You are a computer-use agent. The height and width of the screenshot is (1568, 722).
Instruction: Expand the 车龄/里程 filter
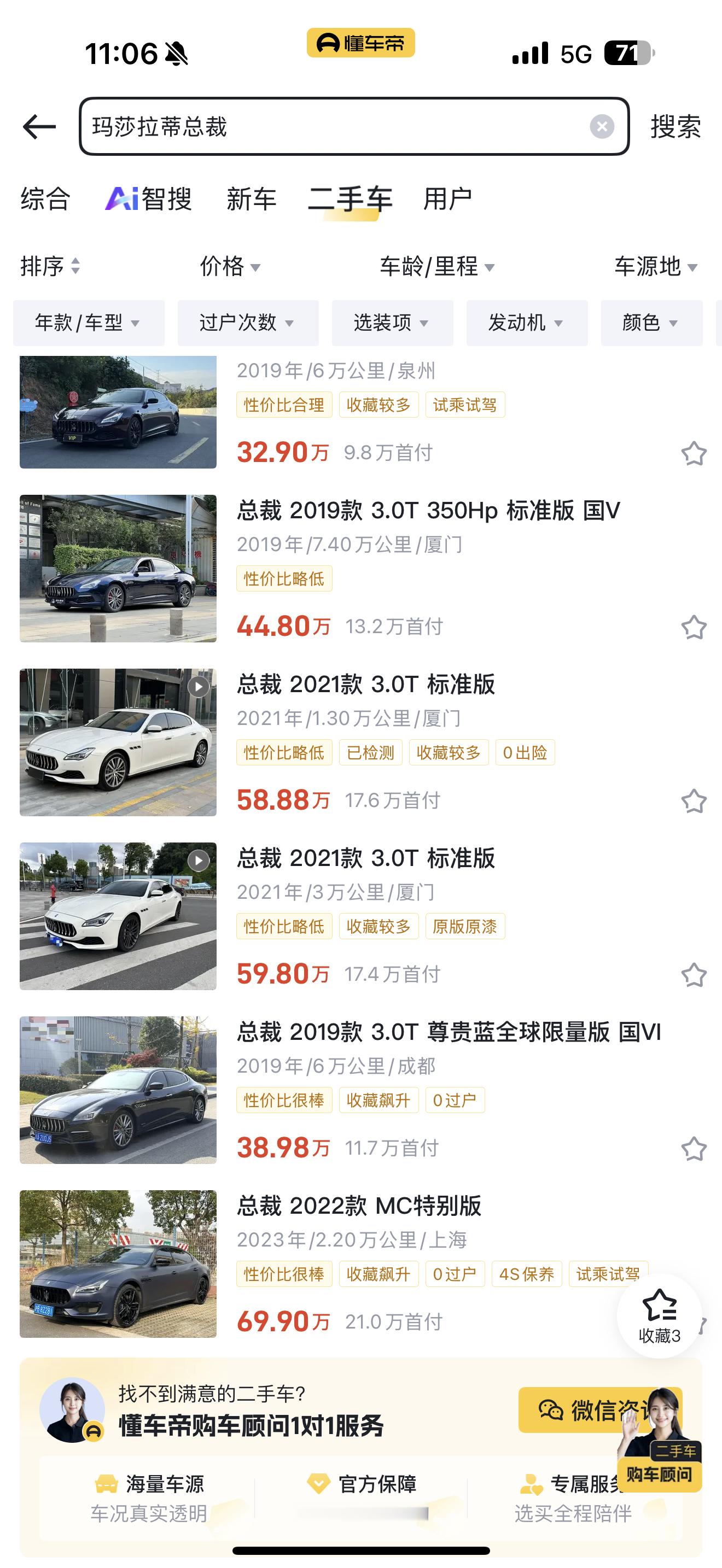437,266
